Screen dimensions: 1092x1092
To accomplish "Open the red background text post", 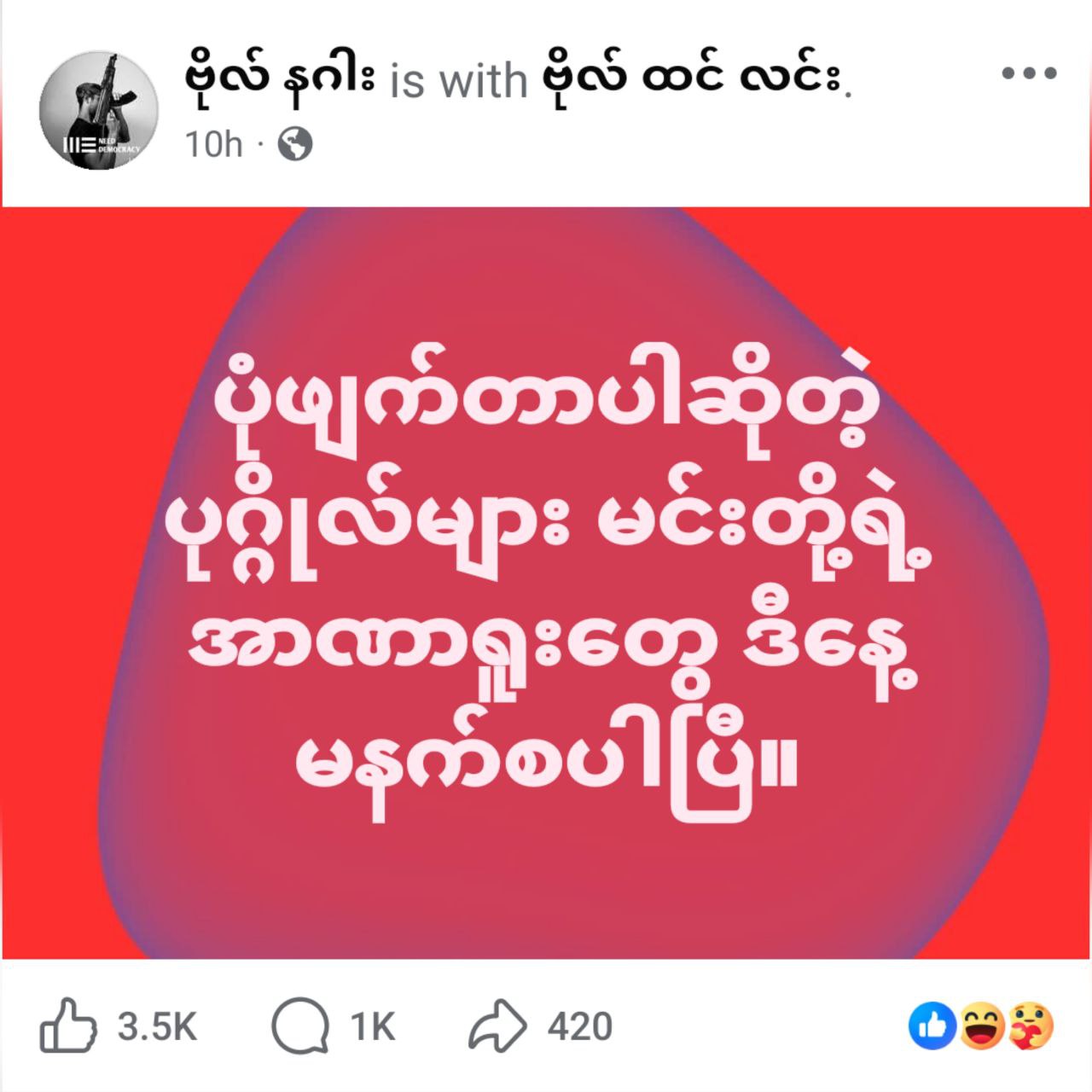I will point(546,583).
